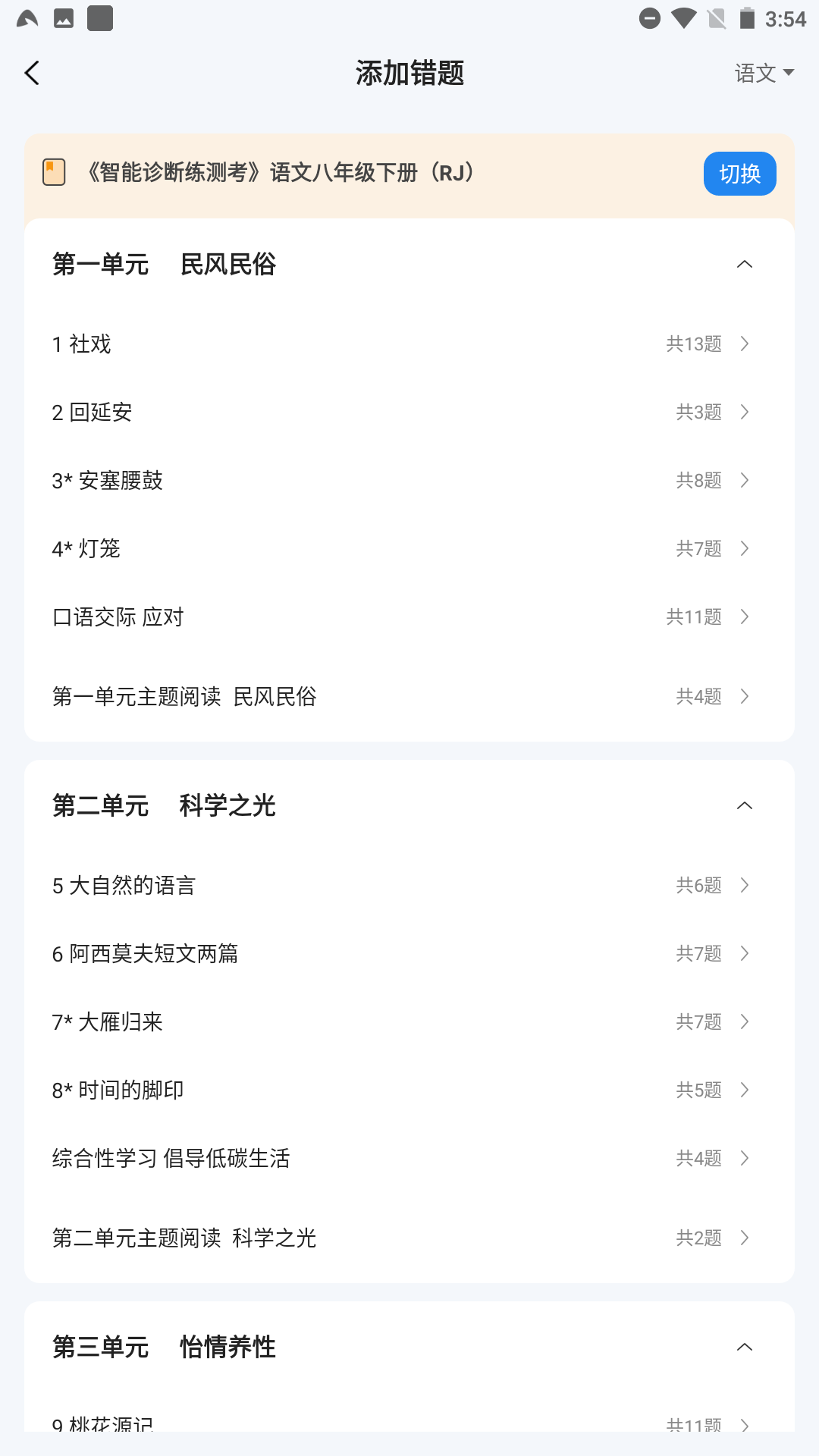The width and height of the screenshot is (819, 1456).
Task: Collapse the 第一单元 民风民俗 section
Action: coord(744,265)
